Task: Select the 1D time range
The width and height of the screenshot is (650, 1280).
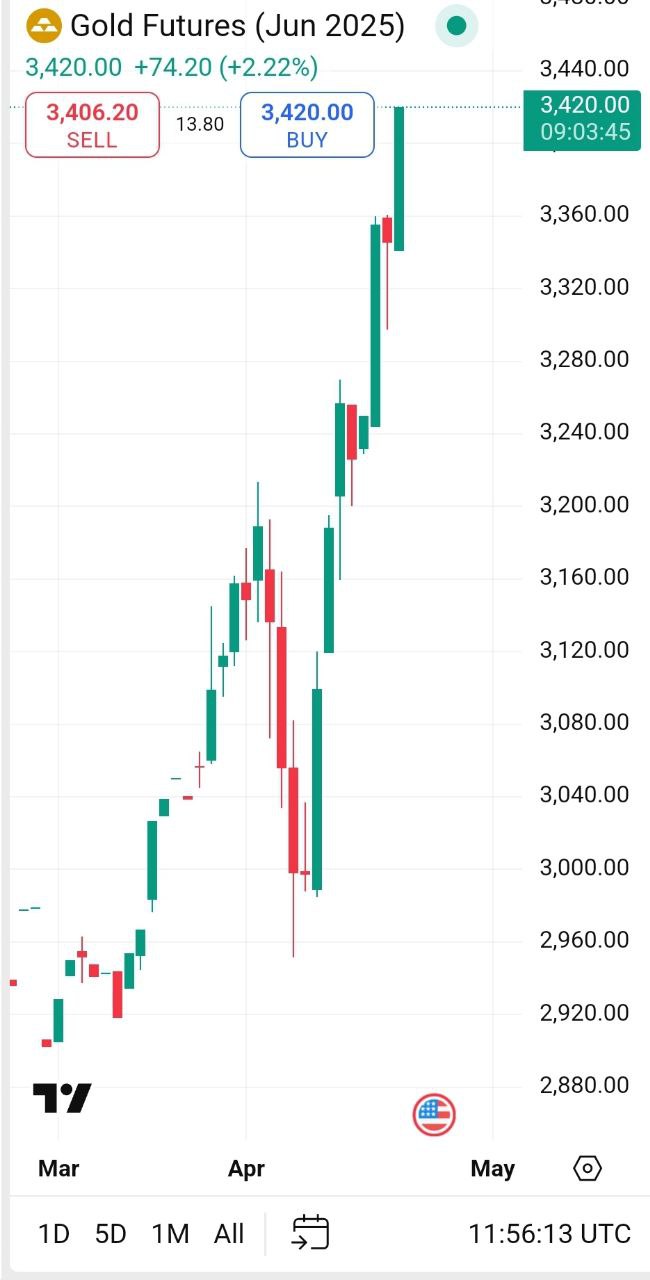Action: pyautogui.click(x=54, y=1234)
